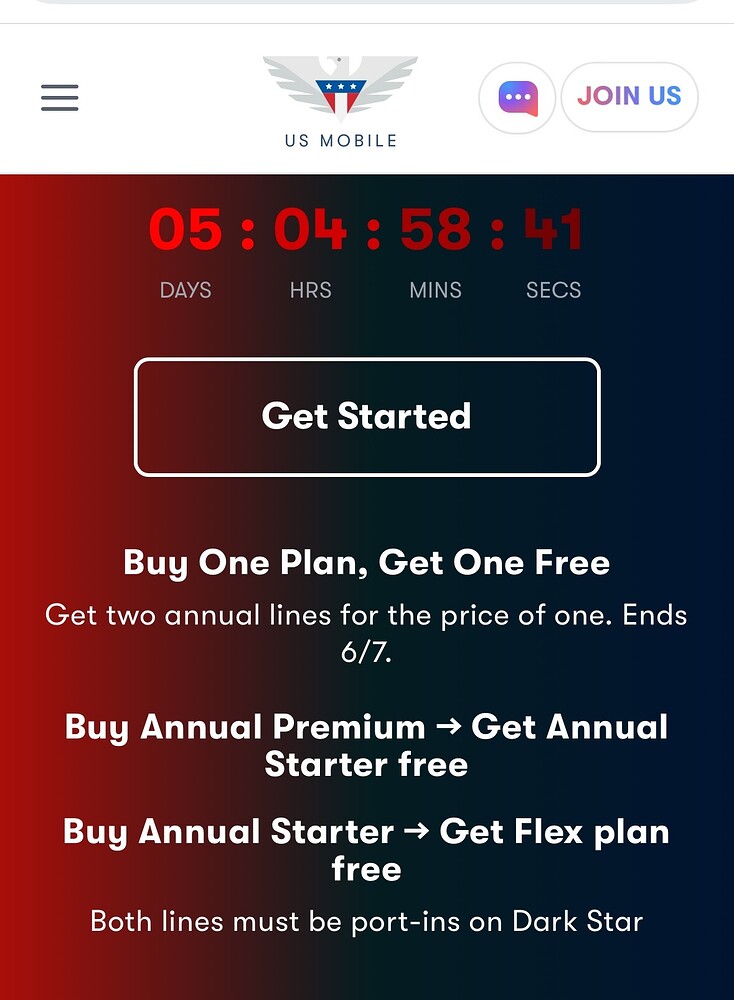Click the JOIN US button
This screenshot has width=734, height=1000.
pos(630,97)
